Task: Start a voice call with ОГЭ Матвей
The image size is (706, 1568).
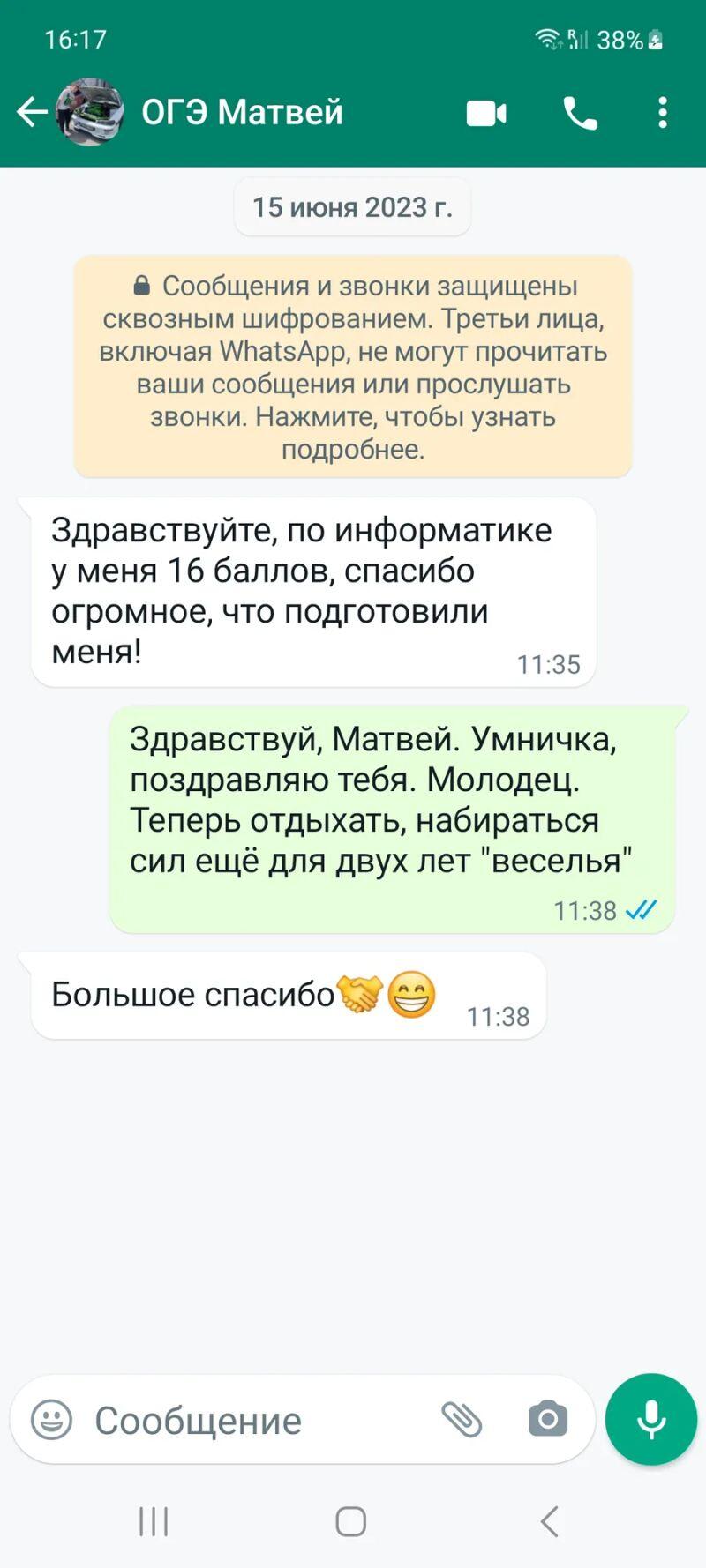Action: pyautogui.click(x=580, y=113)
